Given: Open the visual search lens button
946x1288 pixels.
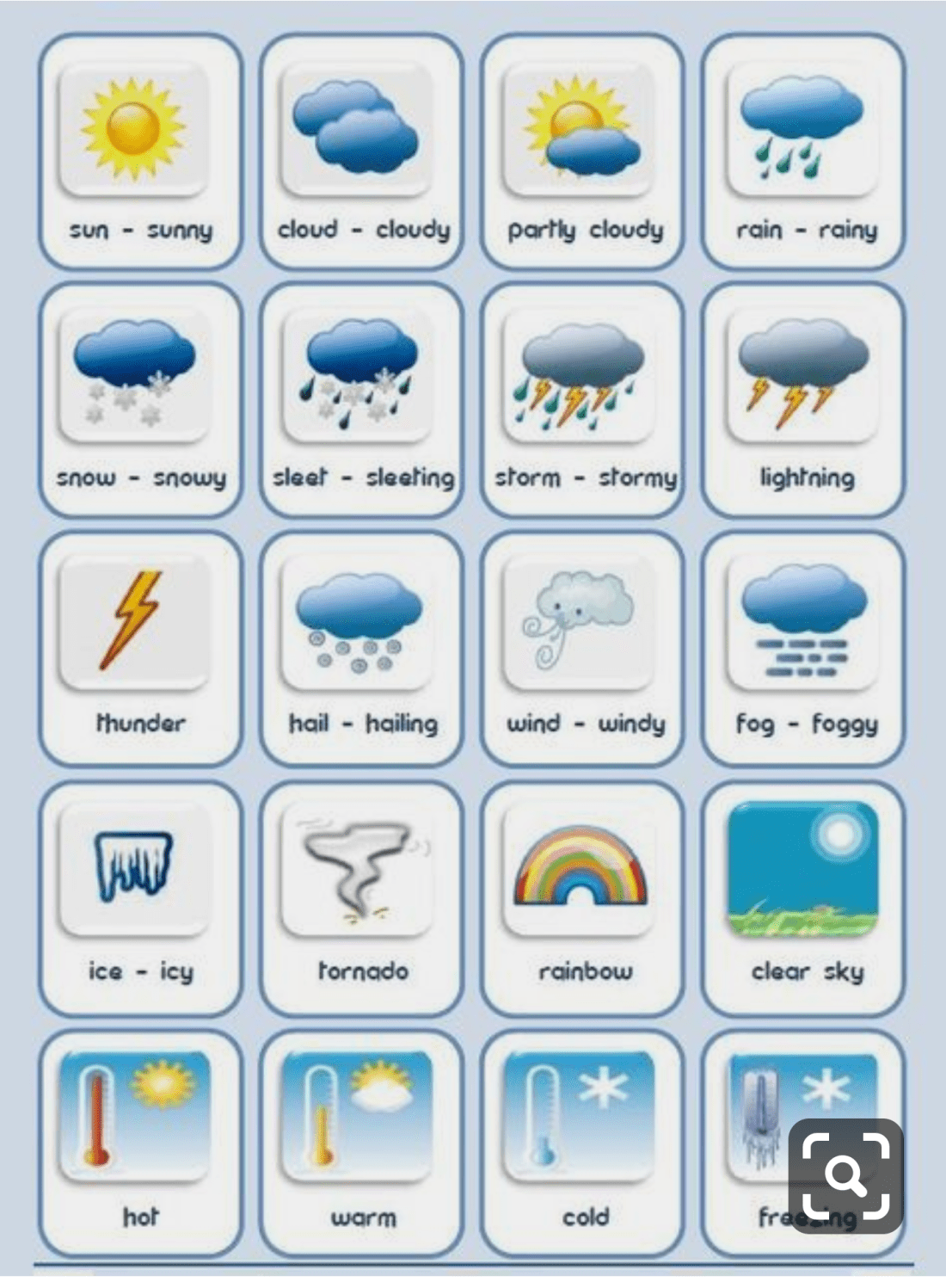Looking at the screenshot, I should [x=845, y=1175].
